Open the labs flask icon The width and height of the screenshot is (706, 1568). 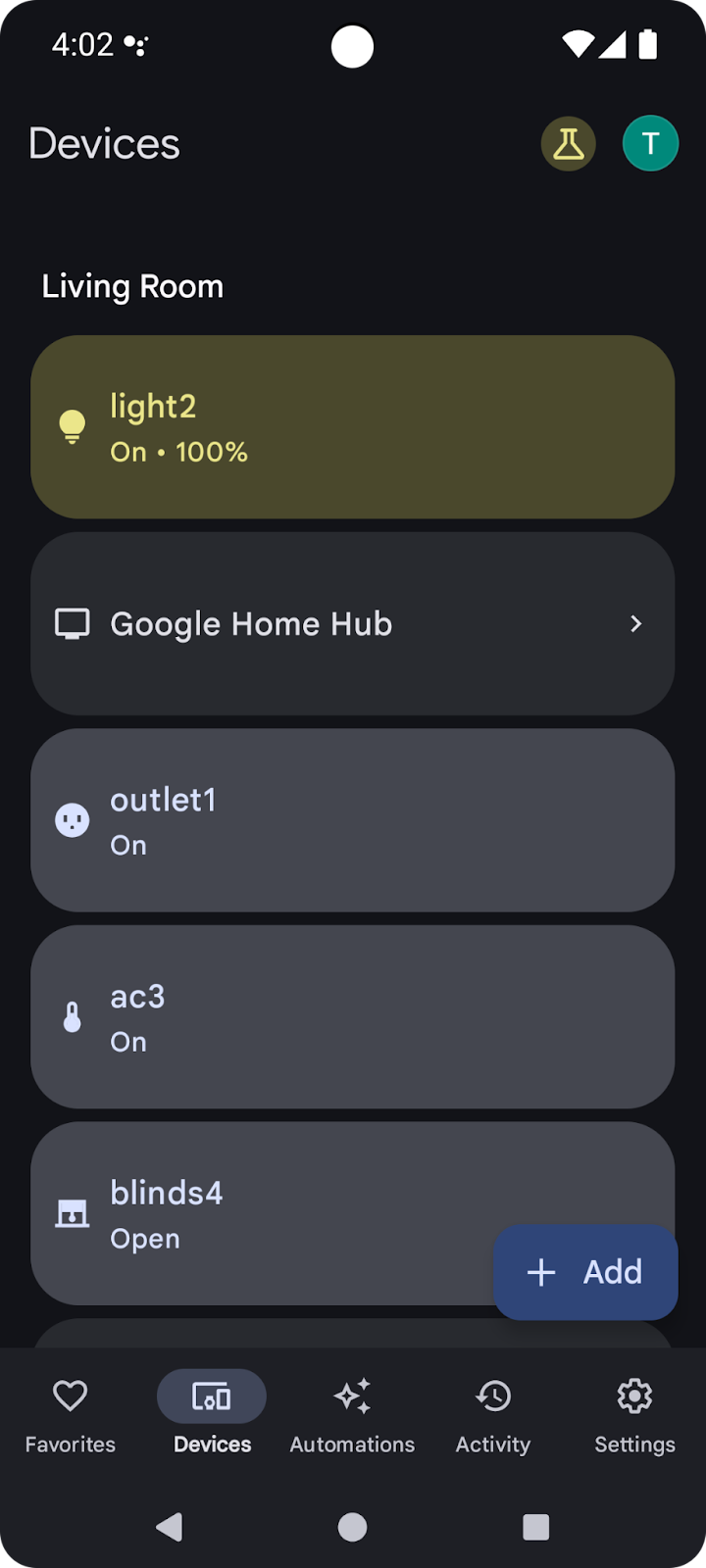pos(569,144)
